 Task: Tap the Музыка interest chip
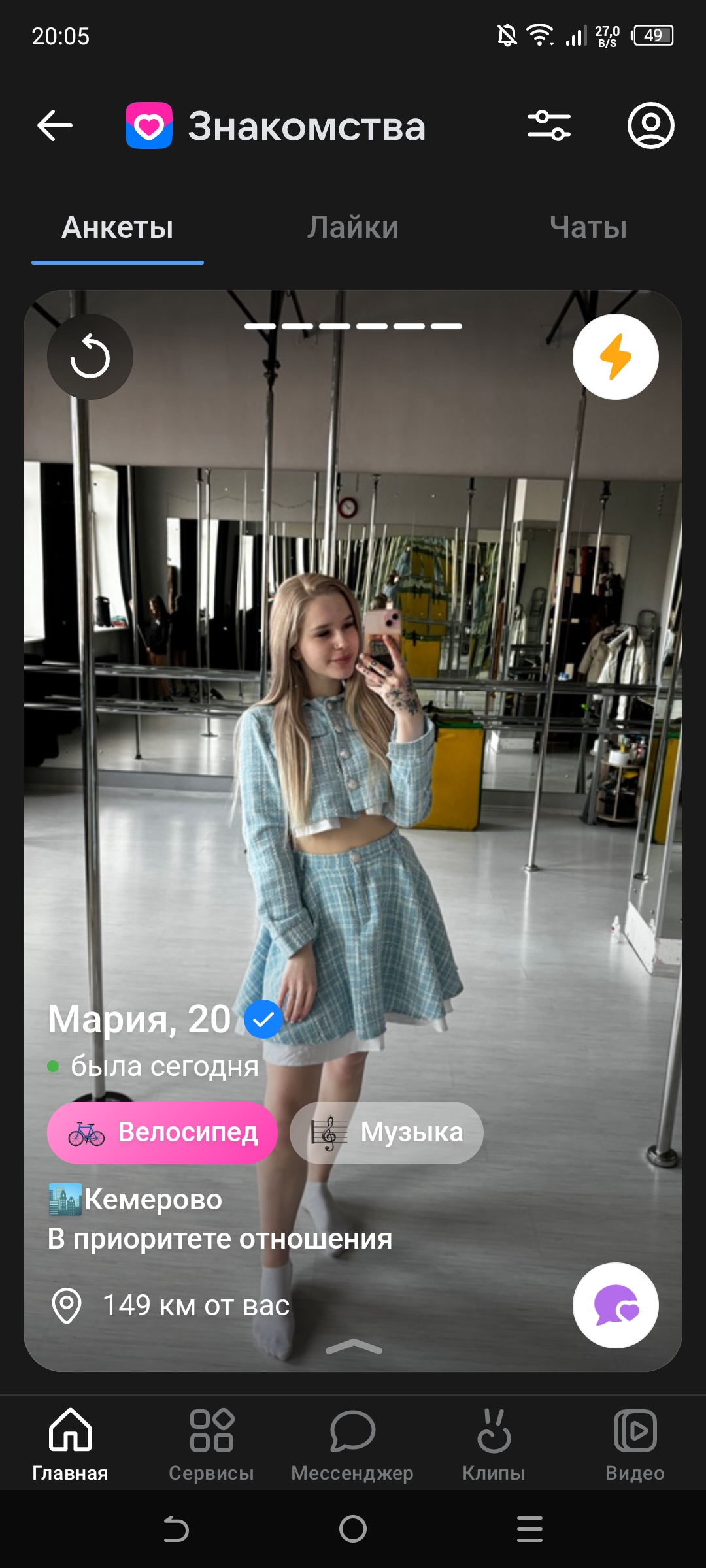(x=387, y=1132)
